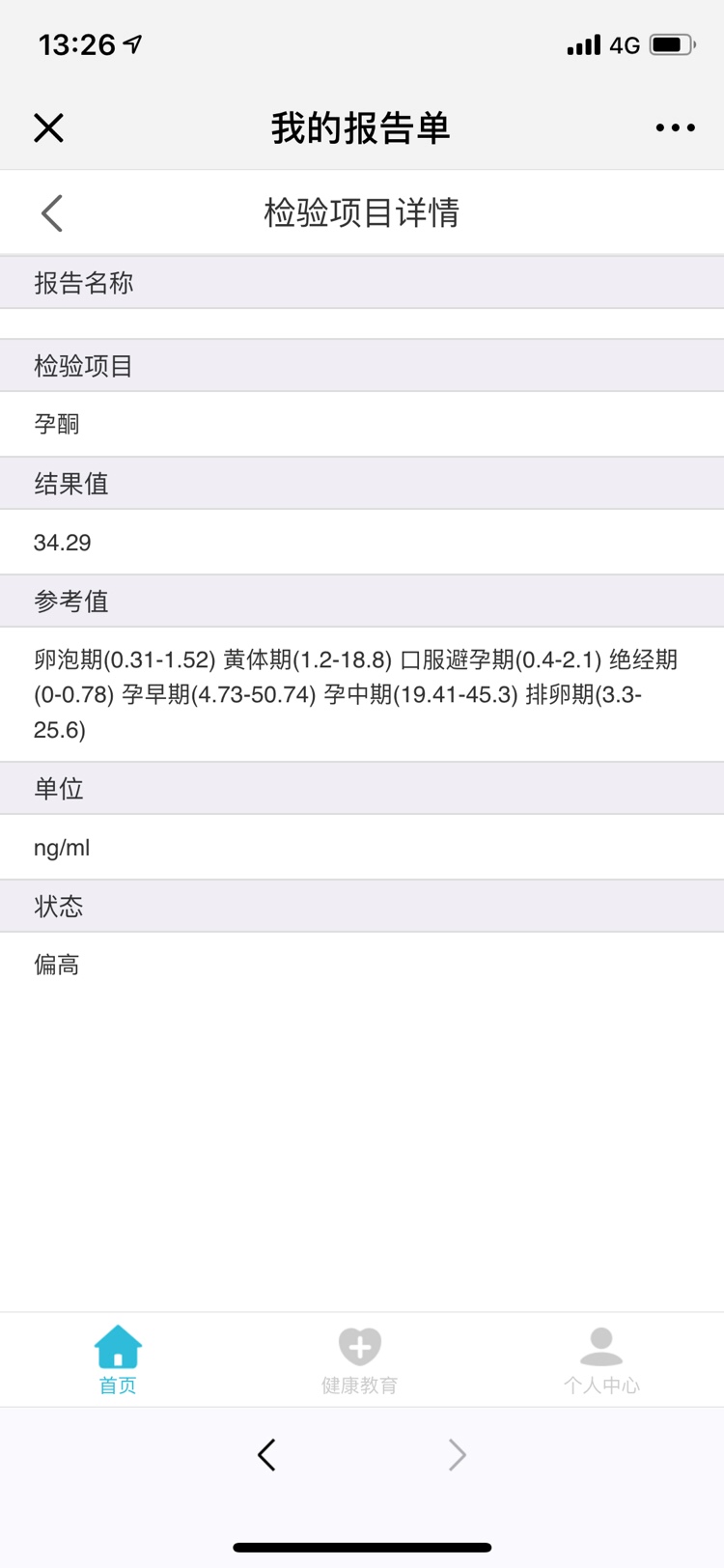Go back from 检验项目详情
Viewport: 724px width, 1568px height.
52,213
